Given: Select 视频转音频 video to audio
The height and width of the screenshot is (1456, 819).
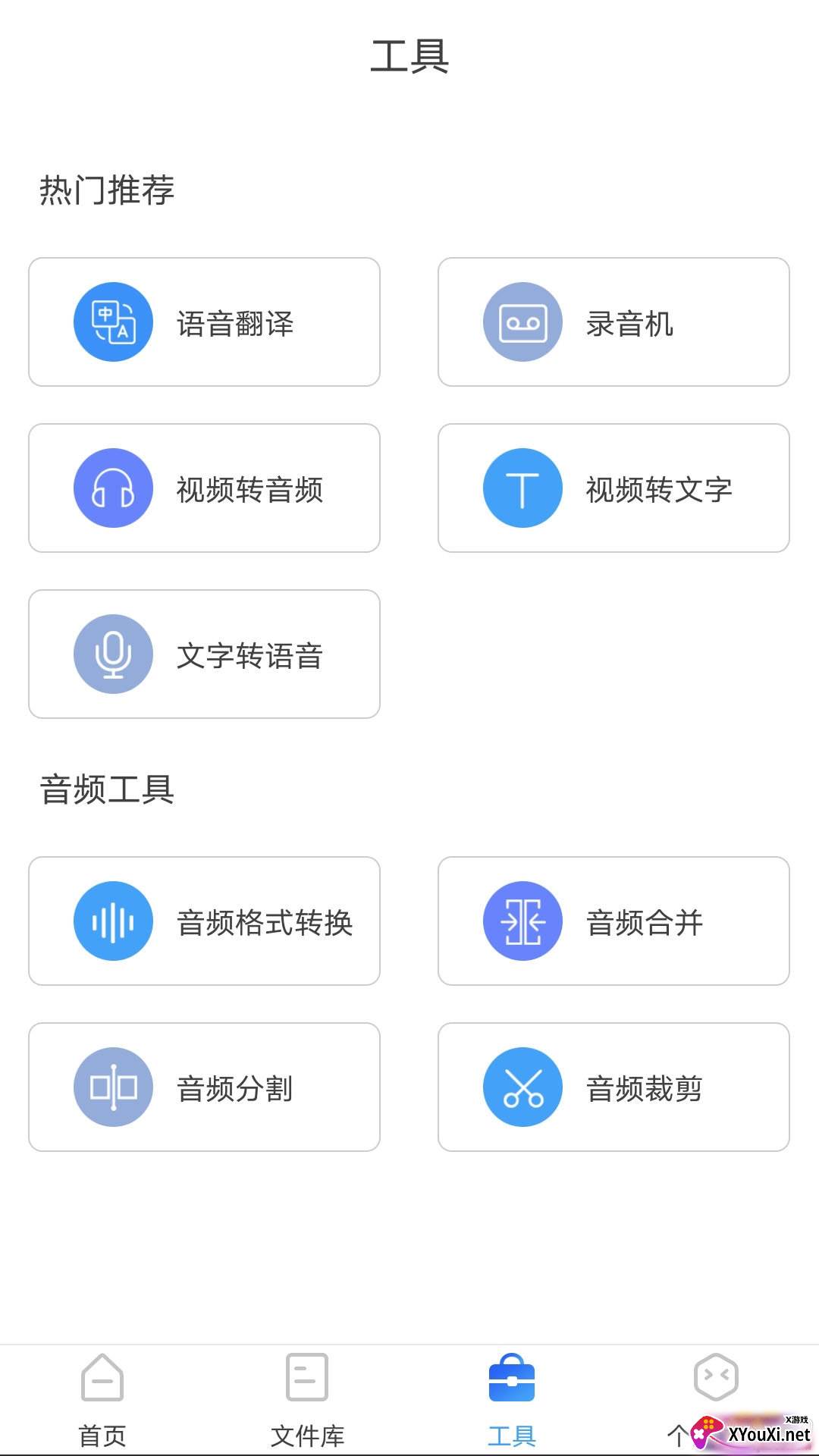Looking at the screenshot, I should (204, 488).
